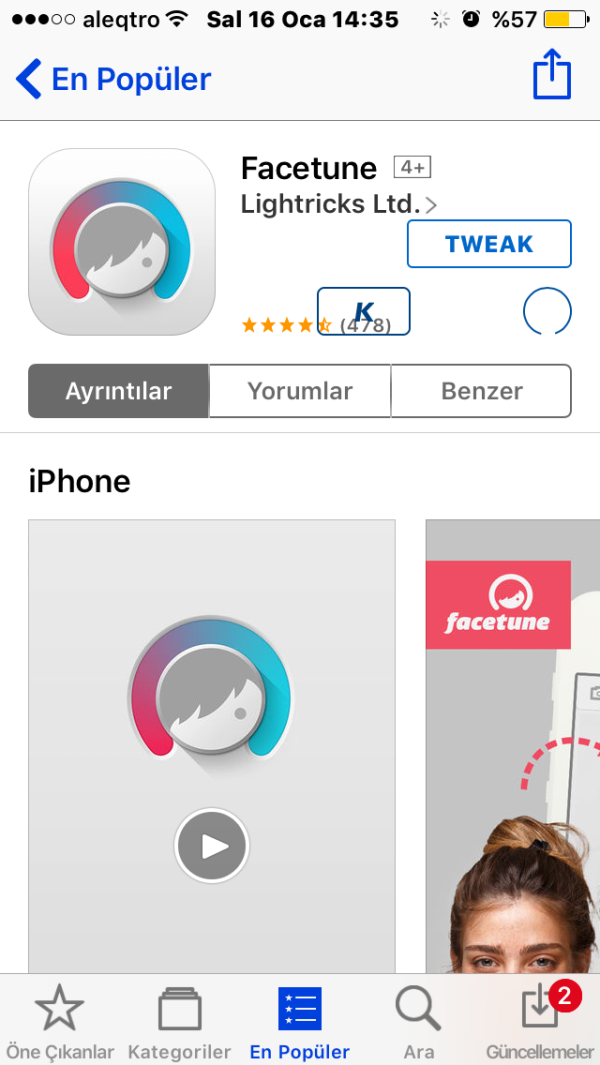Viewport: 600px width, 1065px height.
Task: Share the Facetune app page
Action: (551, 76)
